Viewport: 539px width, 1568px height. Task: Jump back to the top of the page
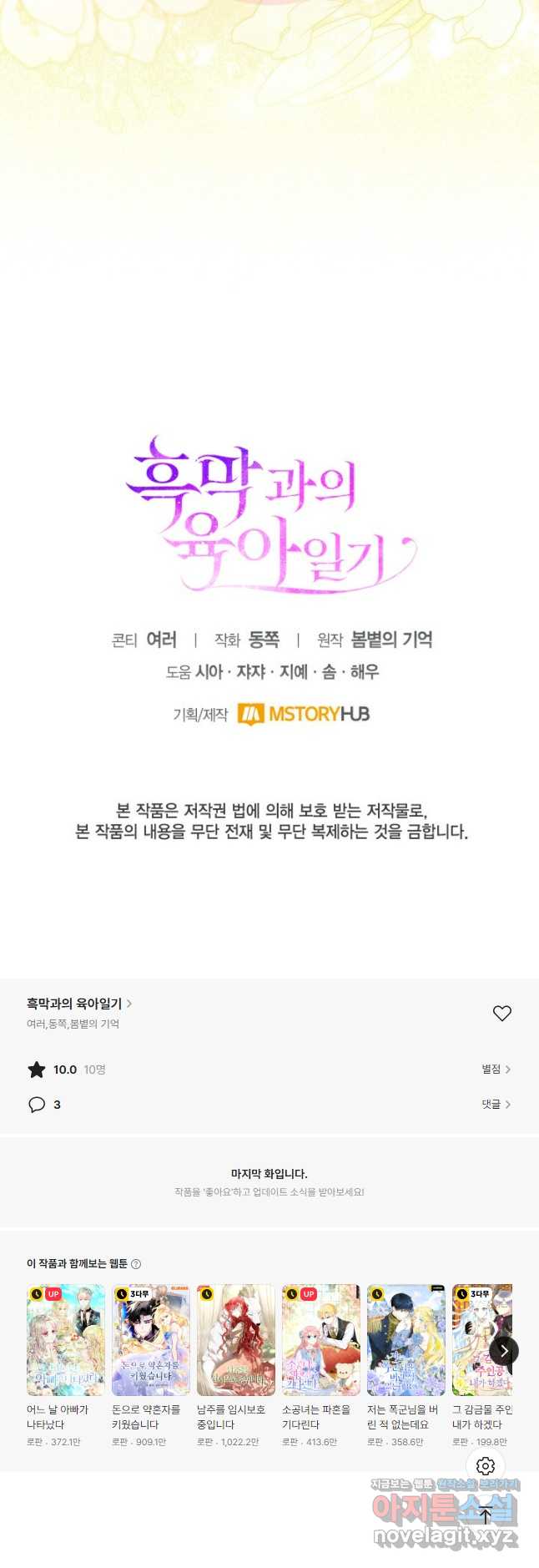486,1515
